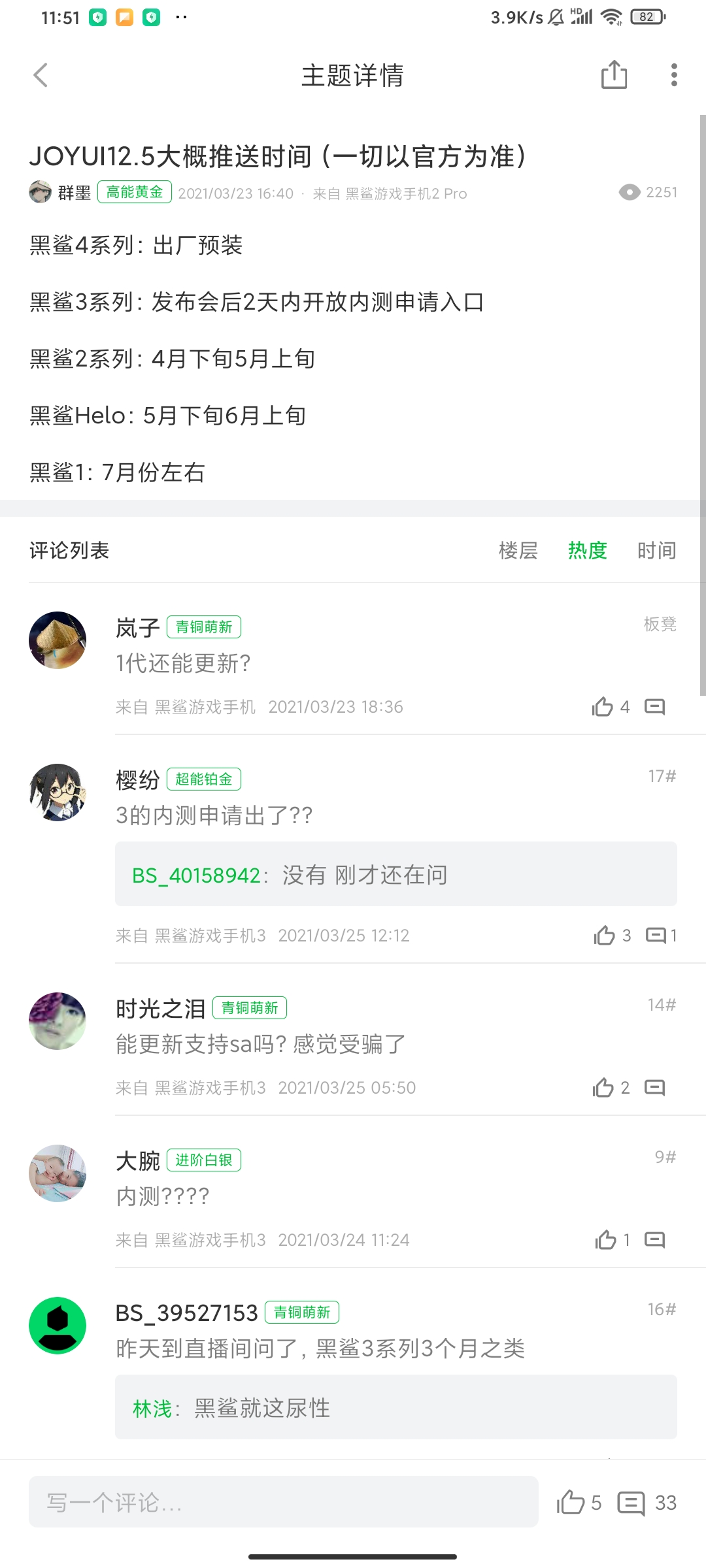The height and width of the screenshot is (1568, 706).
Task: Like 时光之泪's comment
Action: click(603, 1088)
